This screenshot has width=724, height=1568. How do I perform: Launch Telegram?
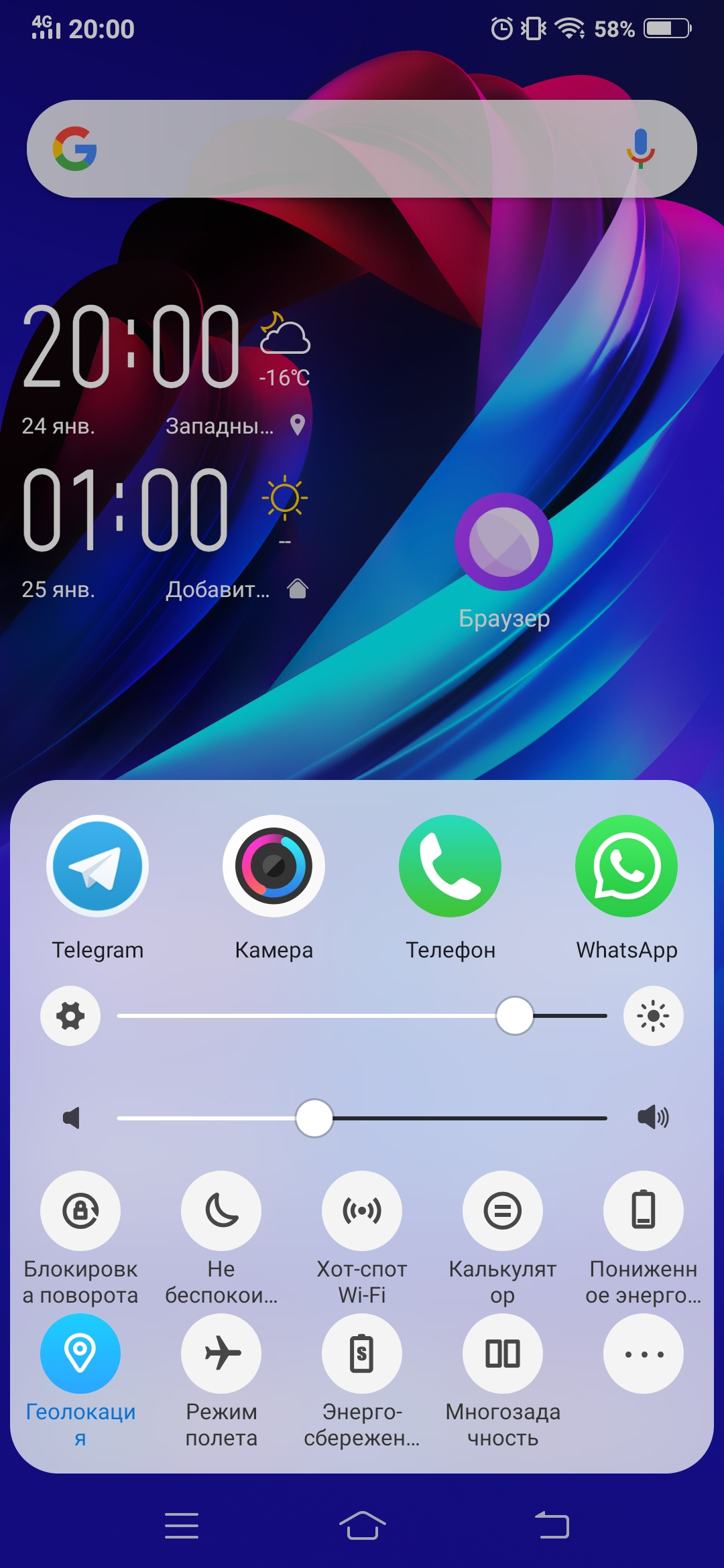97,866
